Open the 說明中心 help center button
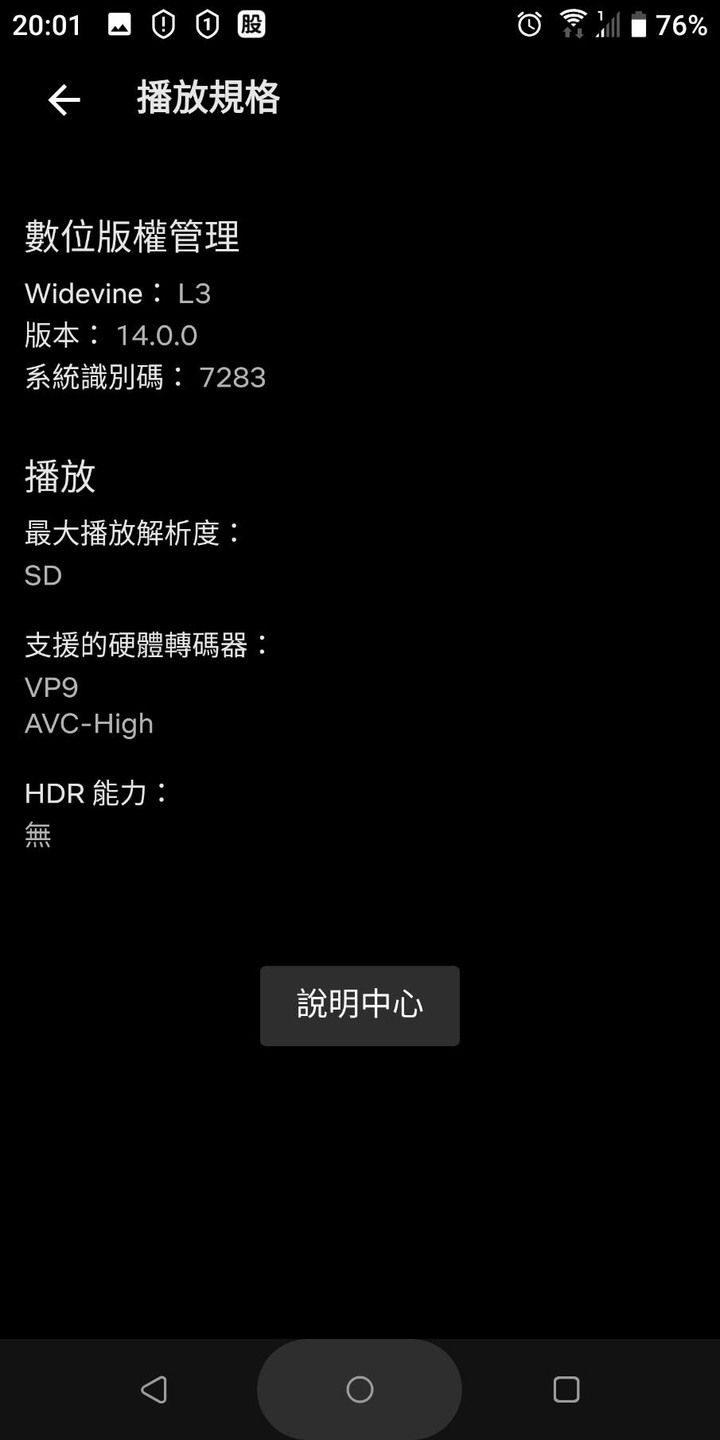The height and width of the screenshot is (1440, 720). click(x=359, y=1005)
